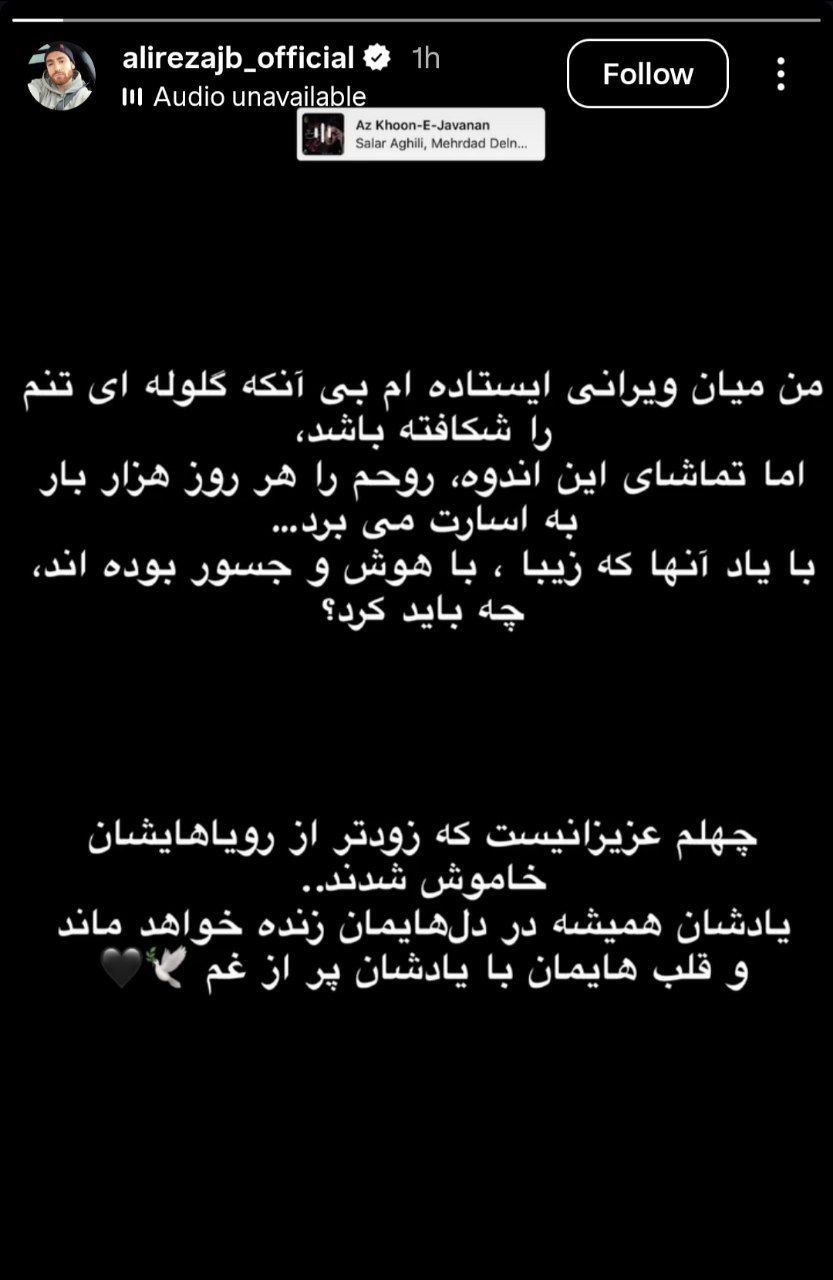Screen dimensions: 833x1280
Task: Tap truncated artist text Mehrdad Deln…
Action: click(x=482, y=143)
